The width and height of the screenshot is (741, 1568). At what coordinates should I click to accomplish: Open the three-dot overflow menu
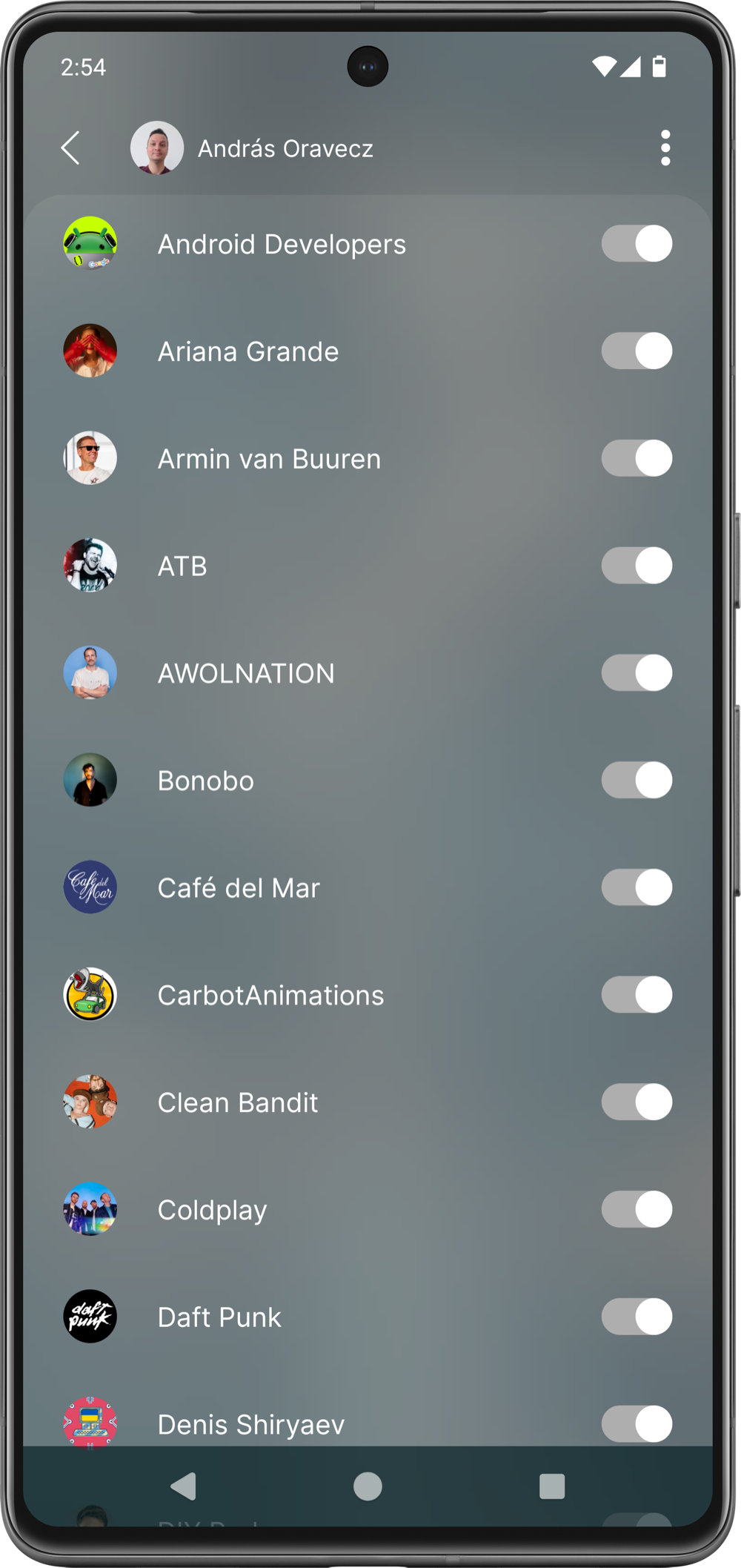pyautogui.click(x=665, y=148)
